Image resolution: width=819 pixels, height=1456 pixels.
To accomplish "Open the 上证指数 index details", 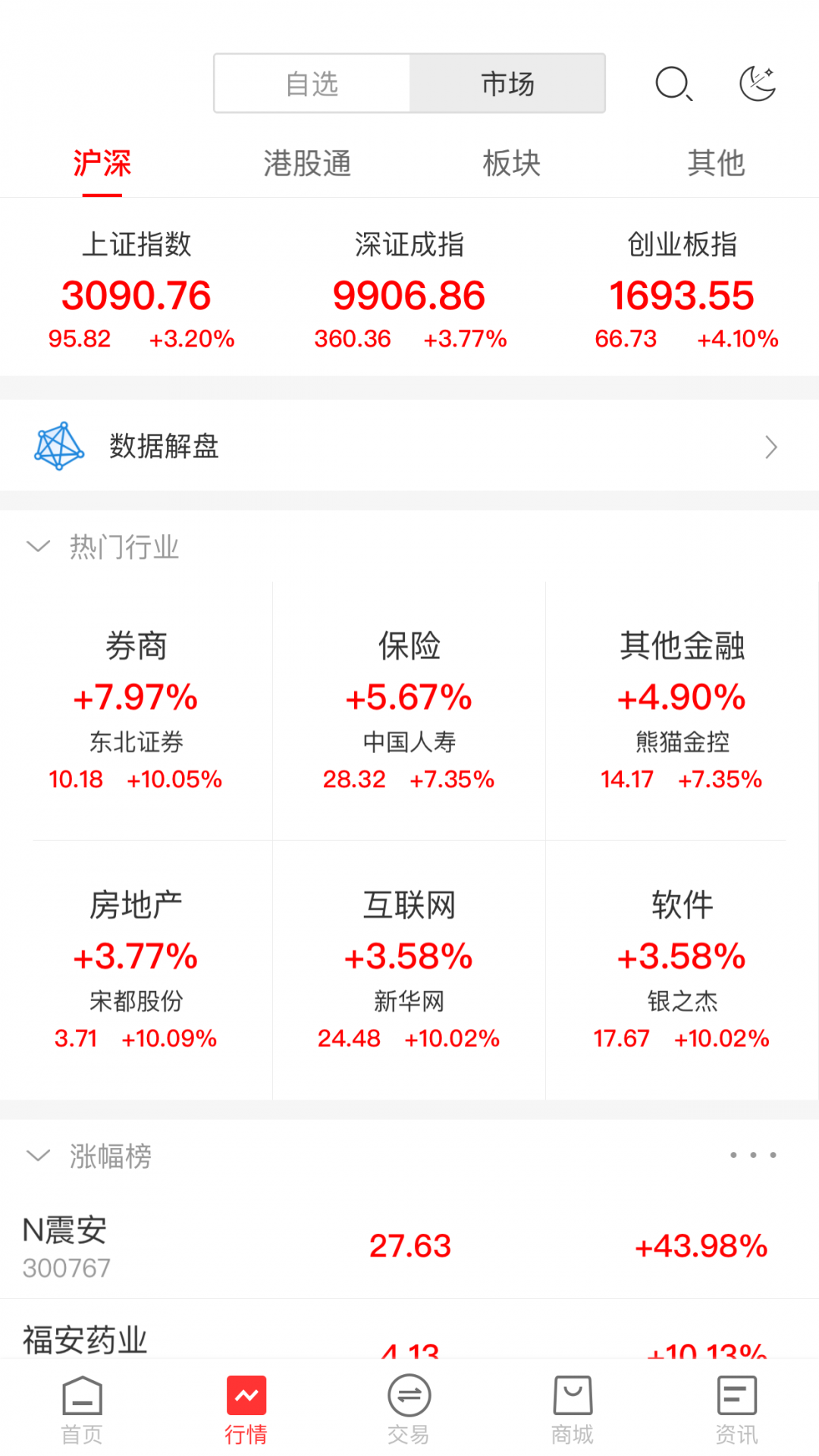I will pyautogui.click(x=136, y=290).
